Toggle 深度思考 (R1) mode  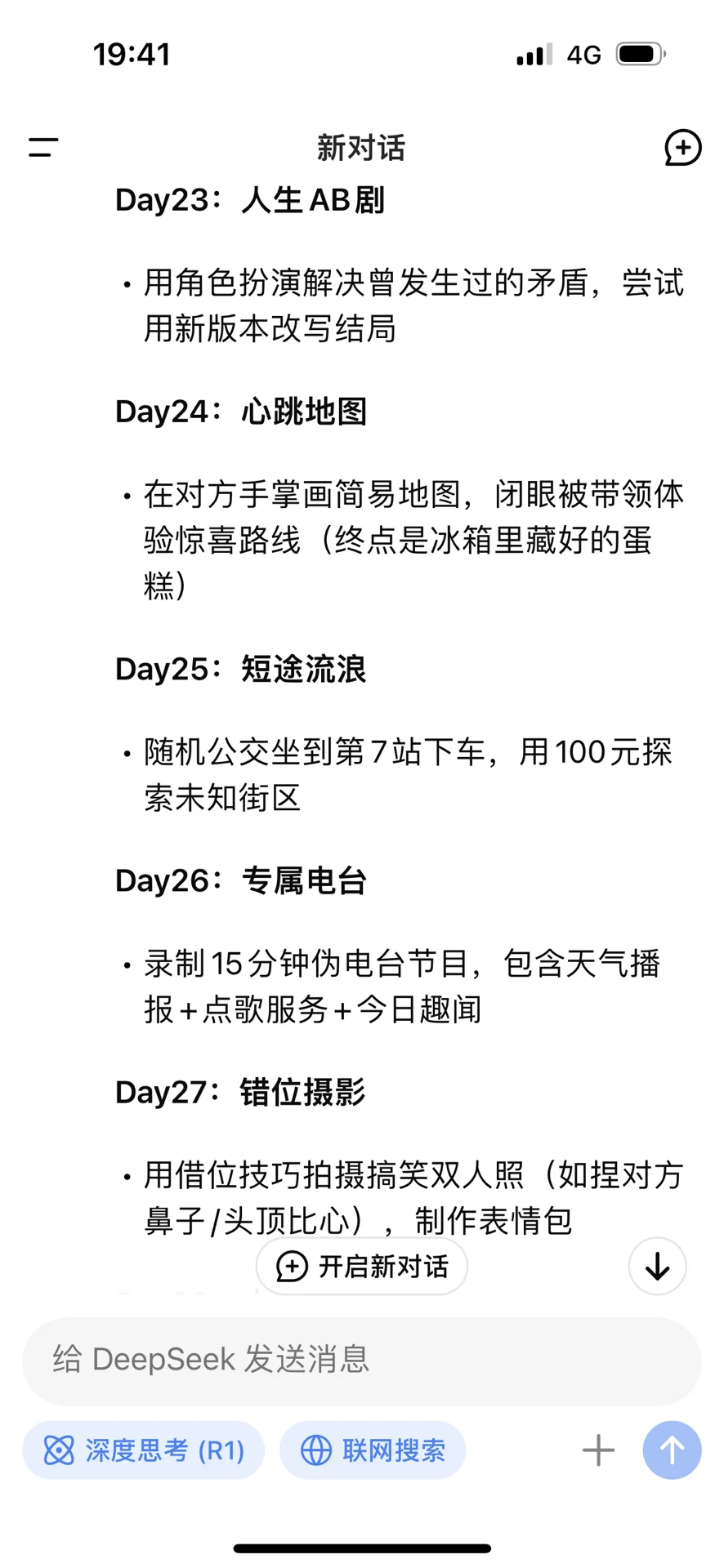tap(144, 1450)
